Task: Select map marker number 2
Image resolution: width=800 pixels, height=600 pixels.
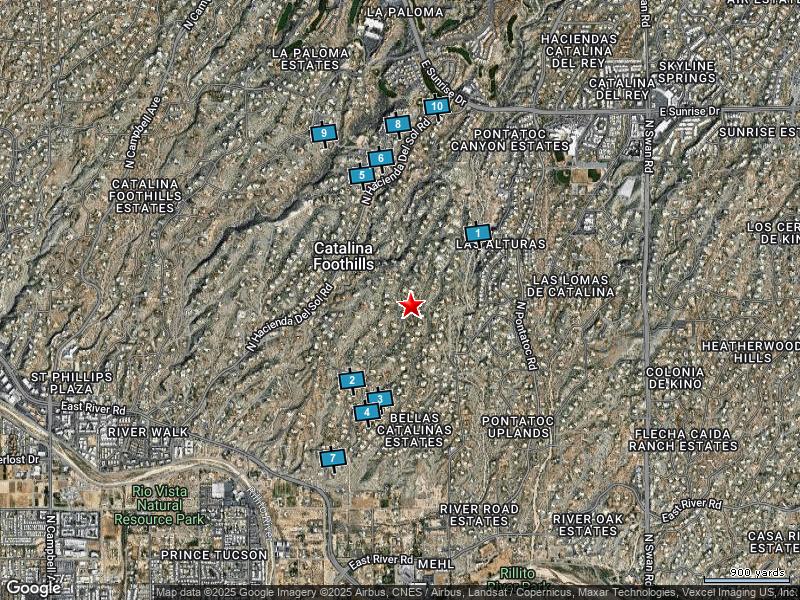Action: (351, 380)
